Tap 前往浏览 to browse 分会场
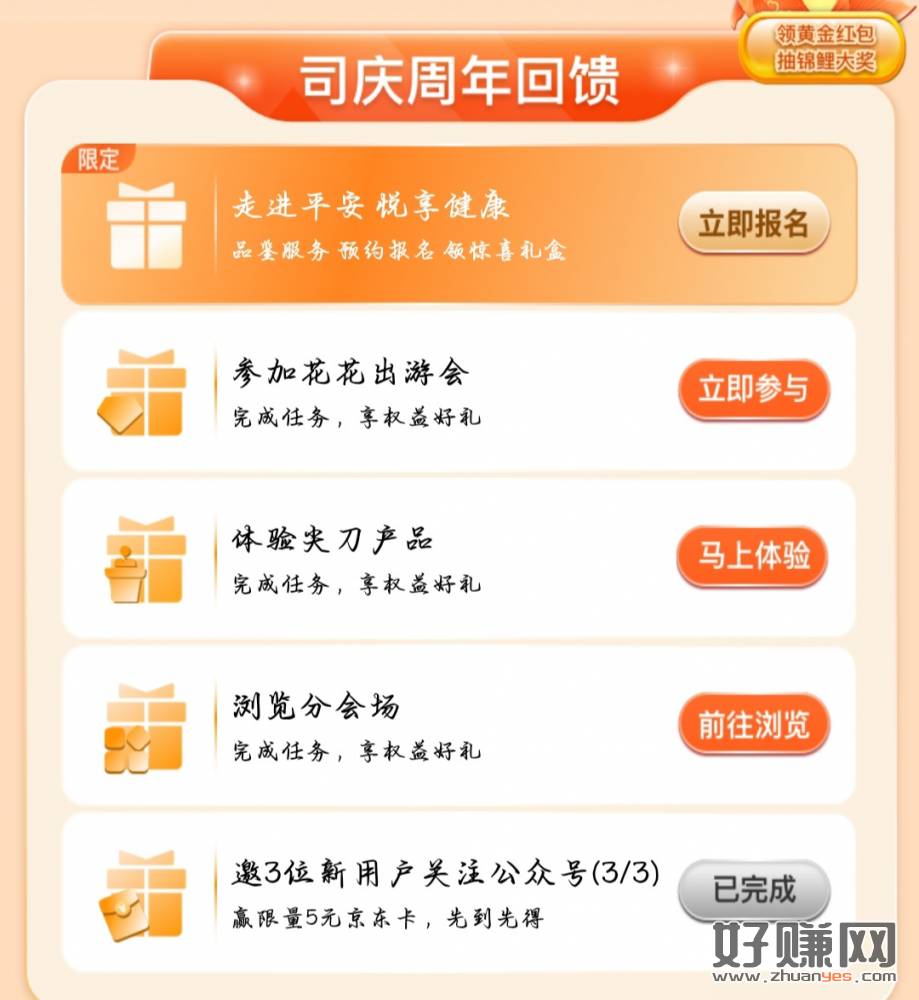Screen dimensions: 919x1000 point(753,724)
